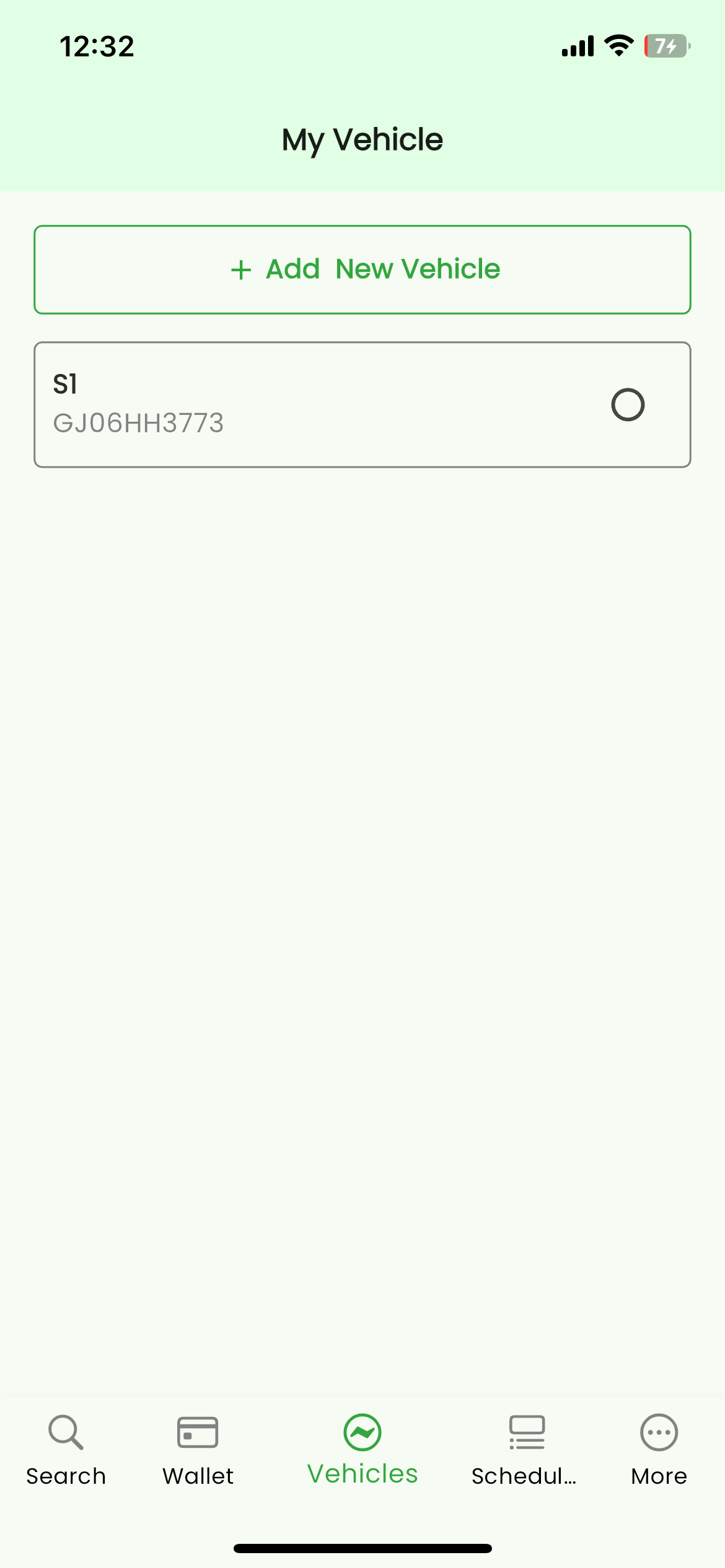This screenshot has width=725, height=1568.
Task: Open the Wallet tab
Action: [x=198, y=1450]
